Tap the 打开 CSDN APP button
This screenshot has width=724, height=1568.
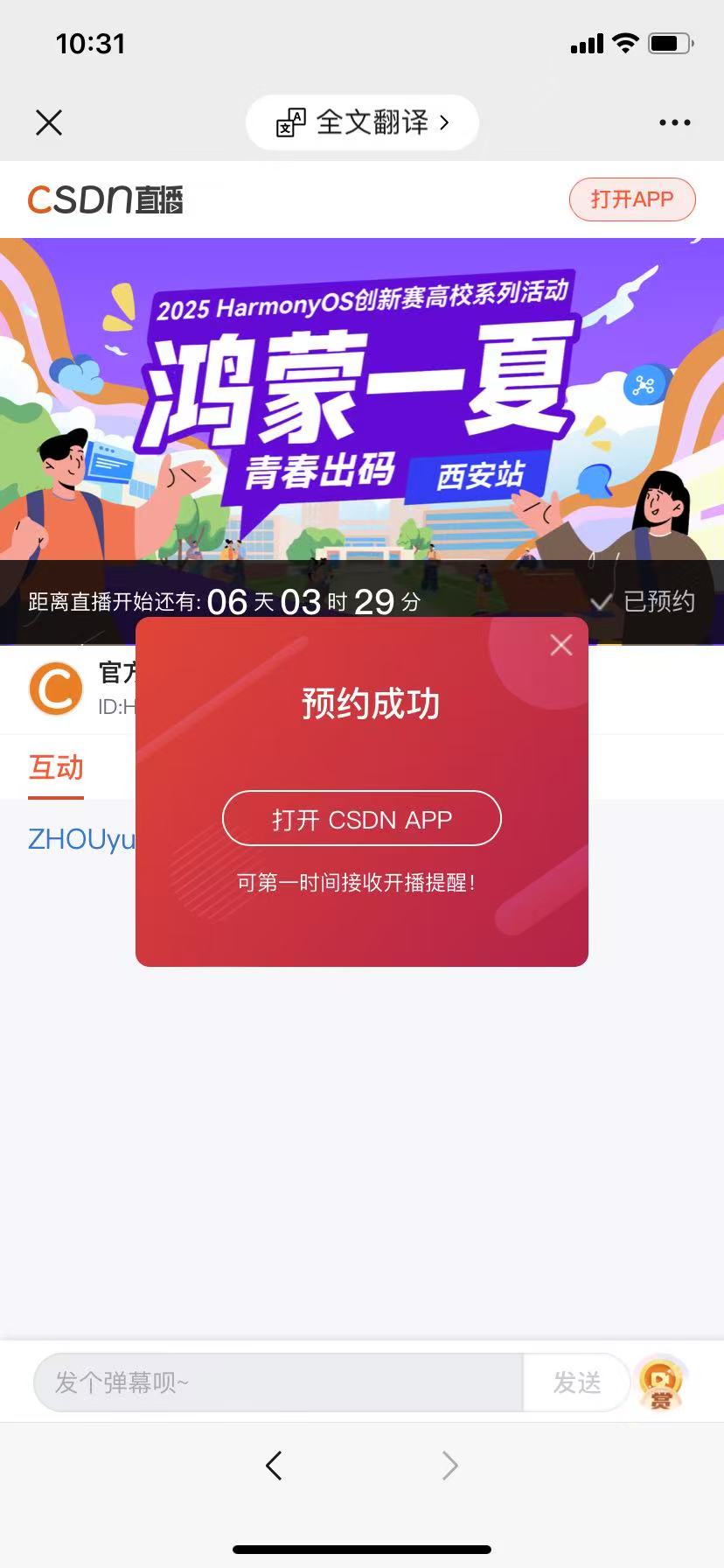362,819
